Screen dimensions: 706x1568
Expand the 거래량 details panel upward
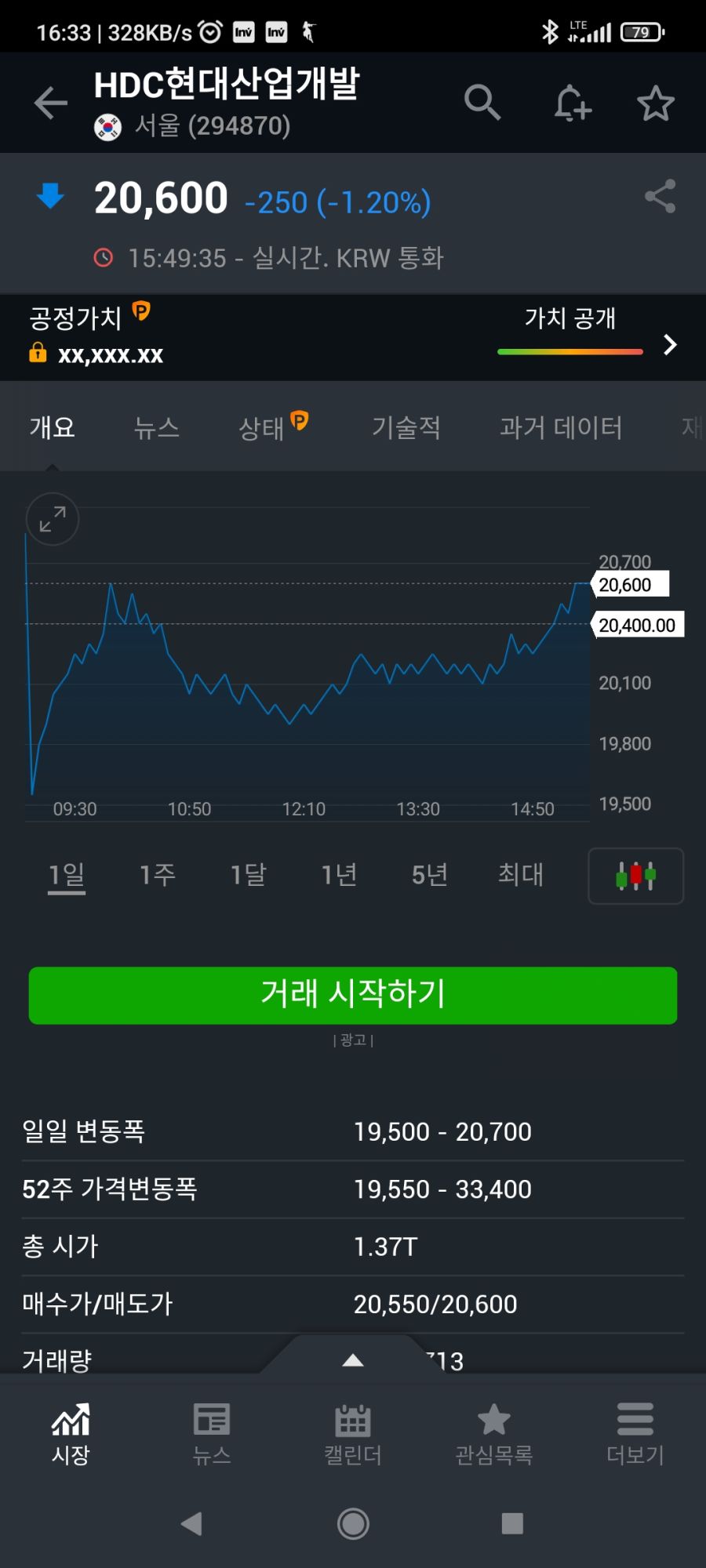point(352,1362)
